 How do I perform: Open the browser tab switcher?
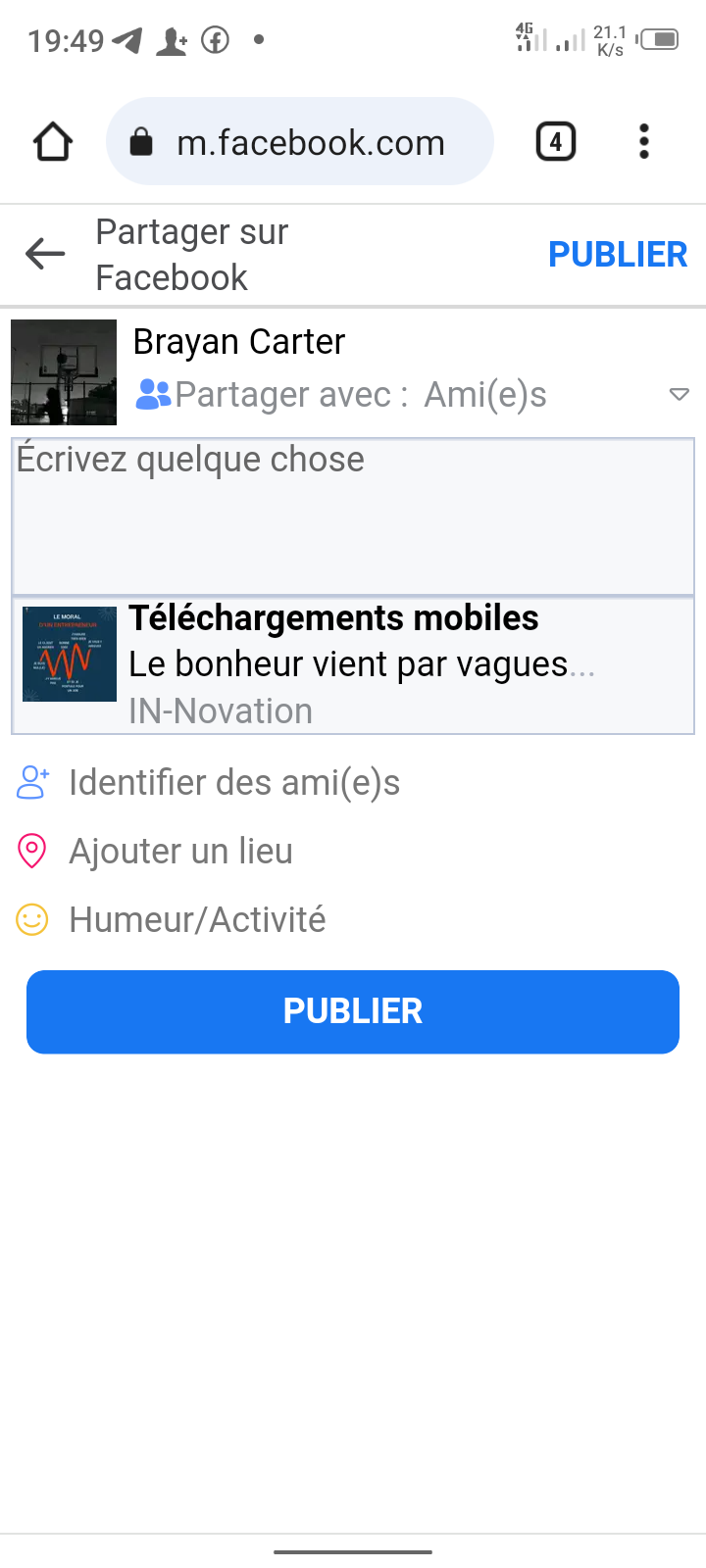click(555, 142)
